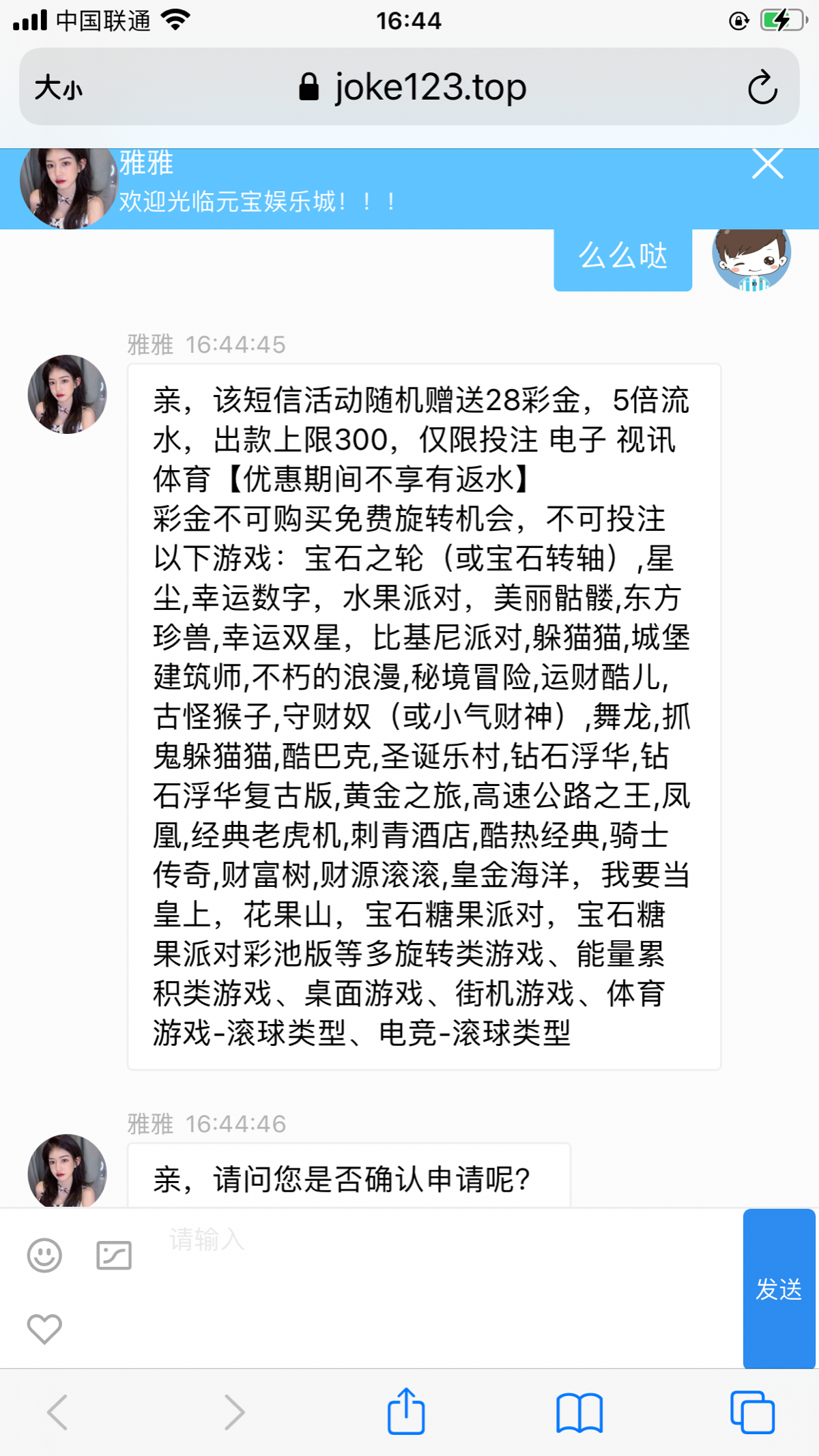Close the 雅雅 chat window
819x1456 pixels.
tap(767, 164)
